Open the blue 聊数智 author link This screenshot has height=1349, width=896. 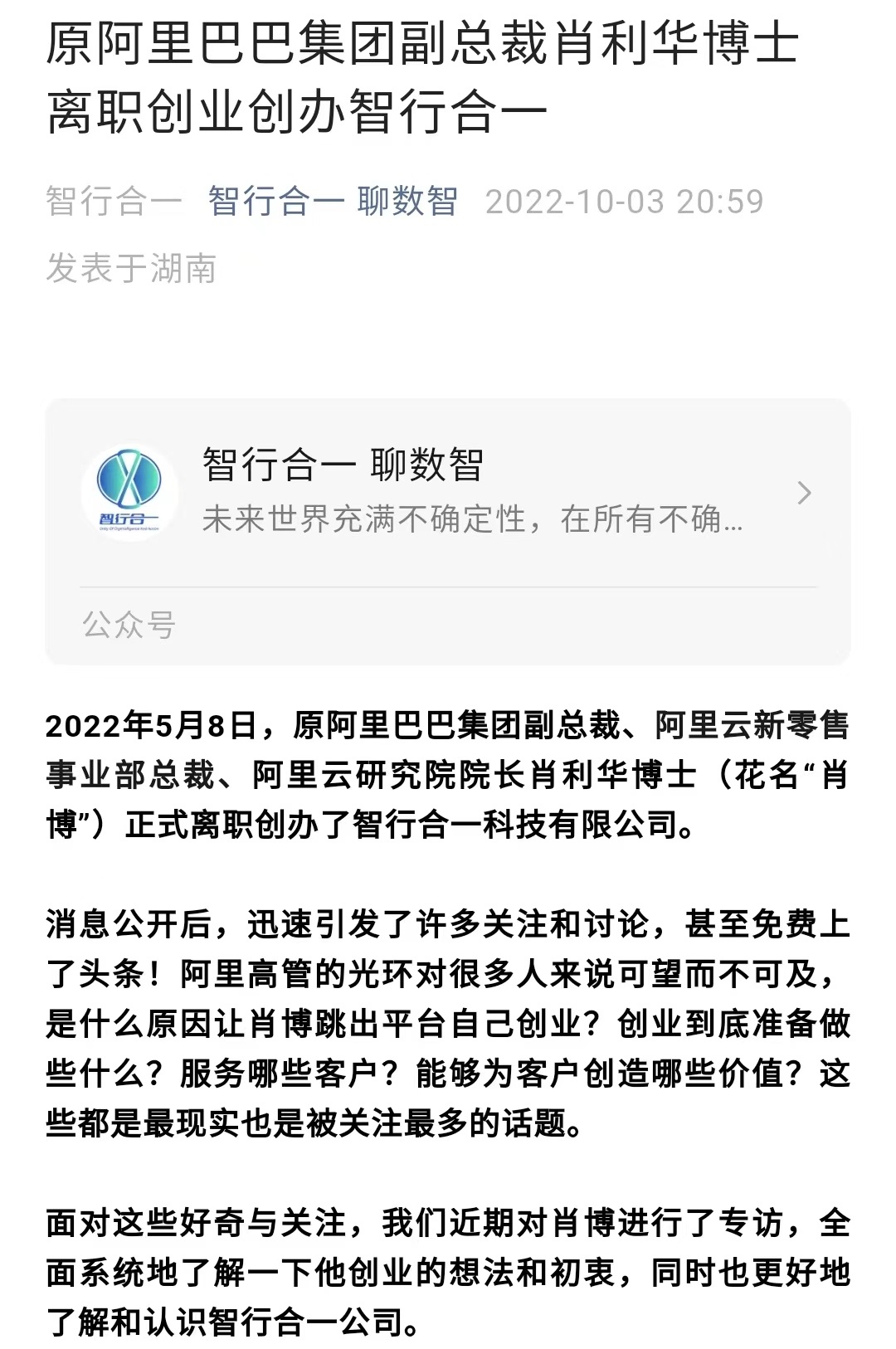tap(407, 202)
